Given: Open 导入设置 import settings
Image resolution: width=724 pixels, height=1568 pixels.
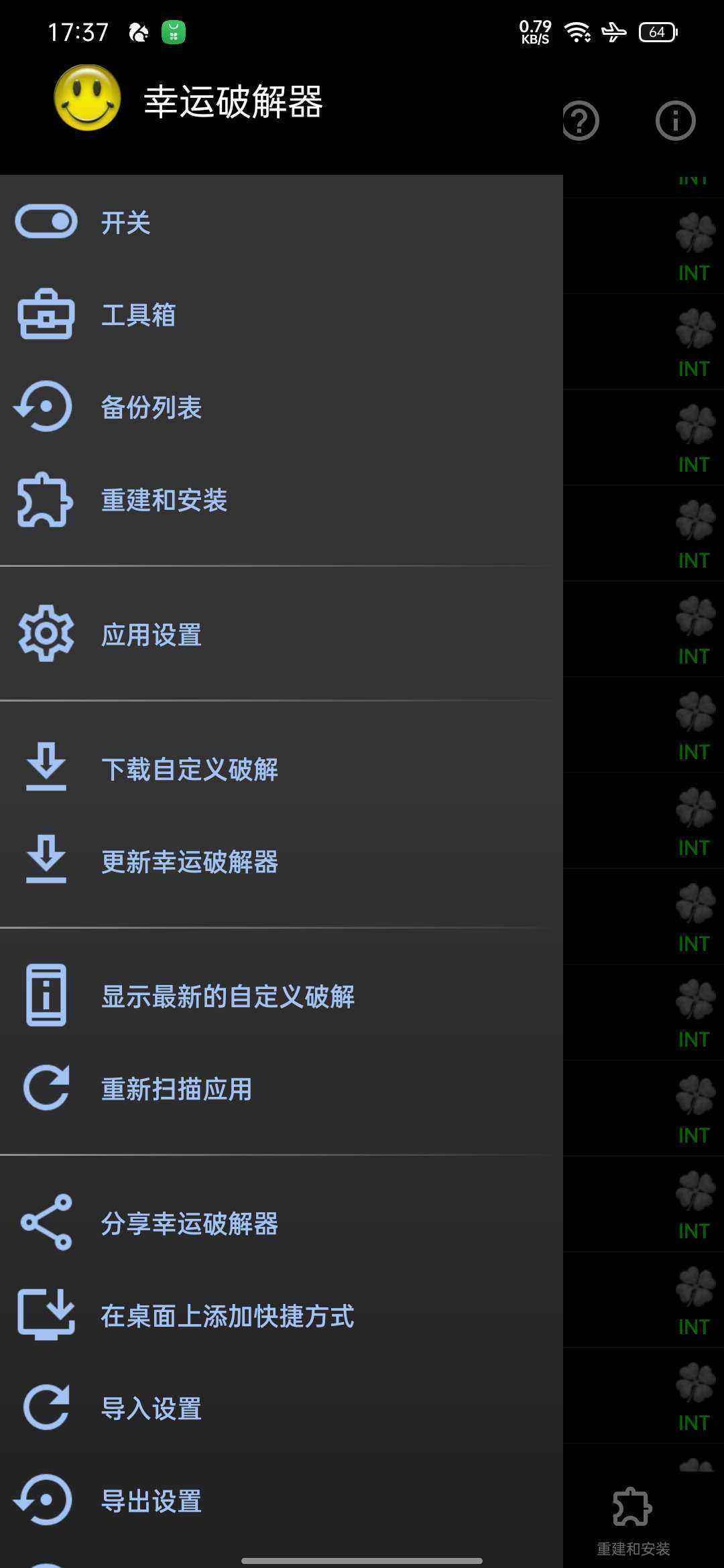Looking at the screenshot, I should [151, 1409].
